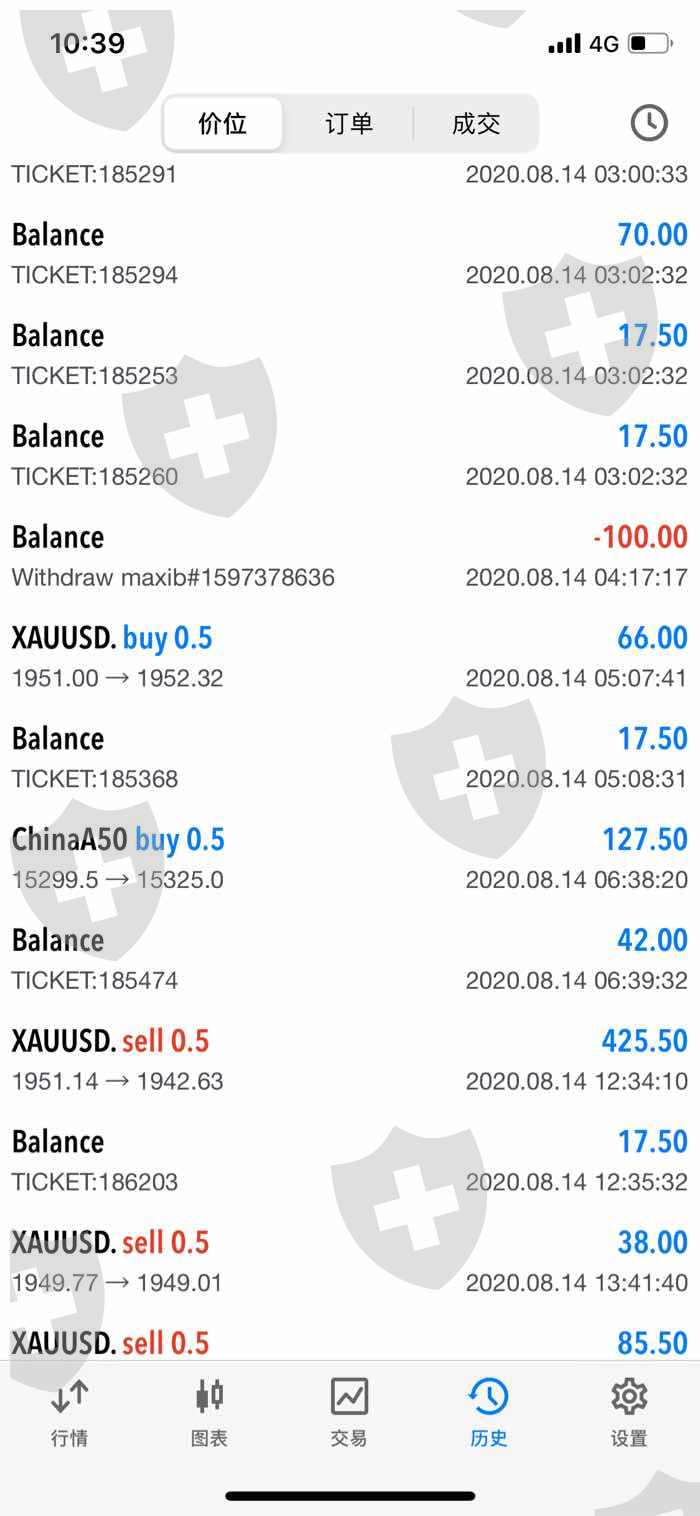This screenshot has height=1516, width=700.
Task: Expand the XAUUSD sell entry with 425.50
Action: [349, 1060]
